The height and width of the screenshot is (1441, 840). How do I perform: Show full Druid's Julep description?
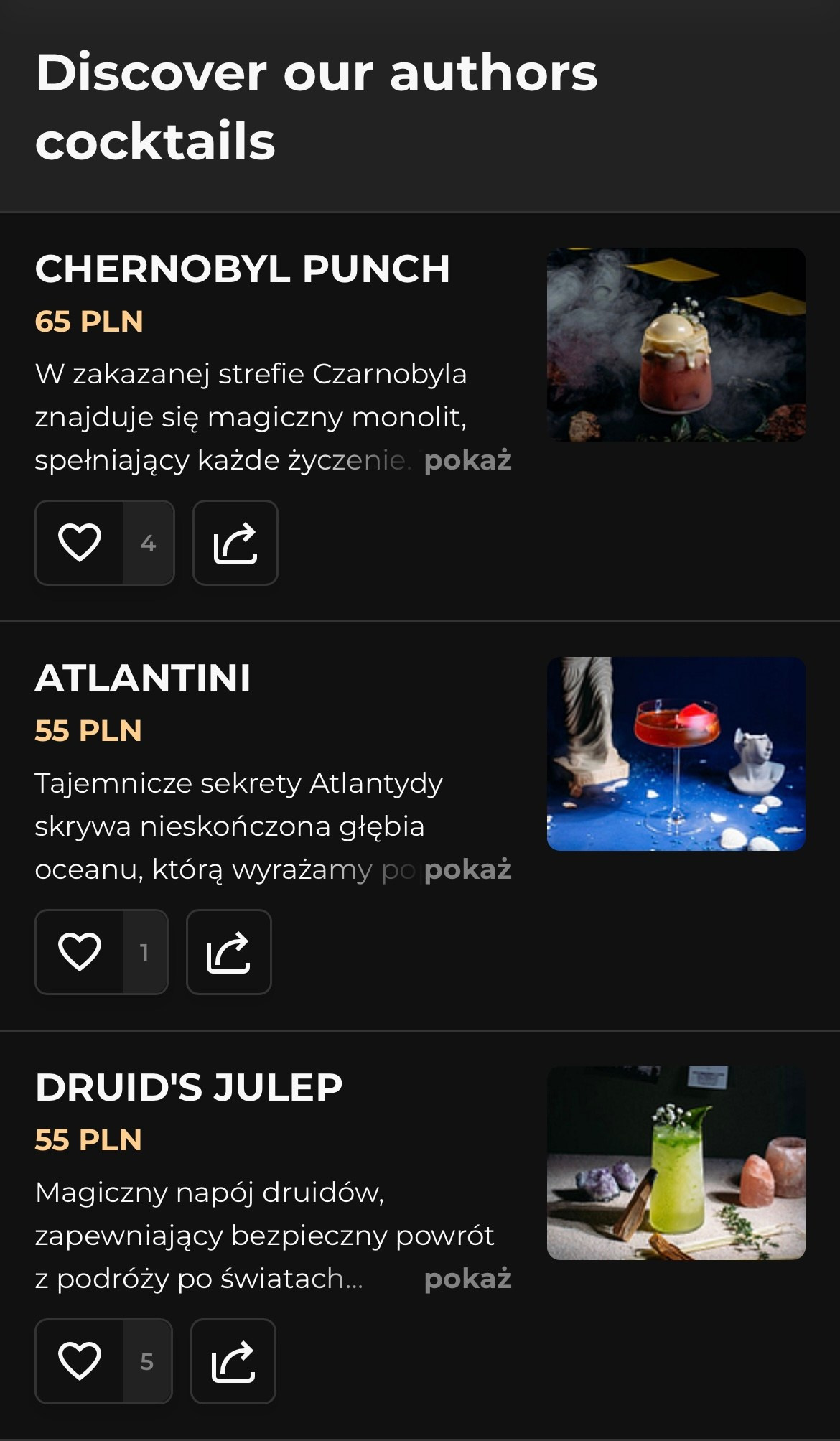coord(467,1279)
